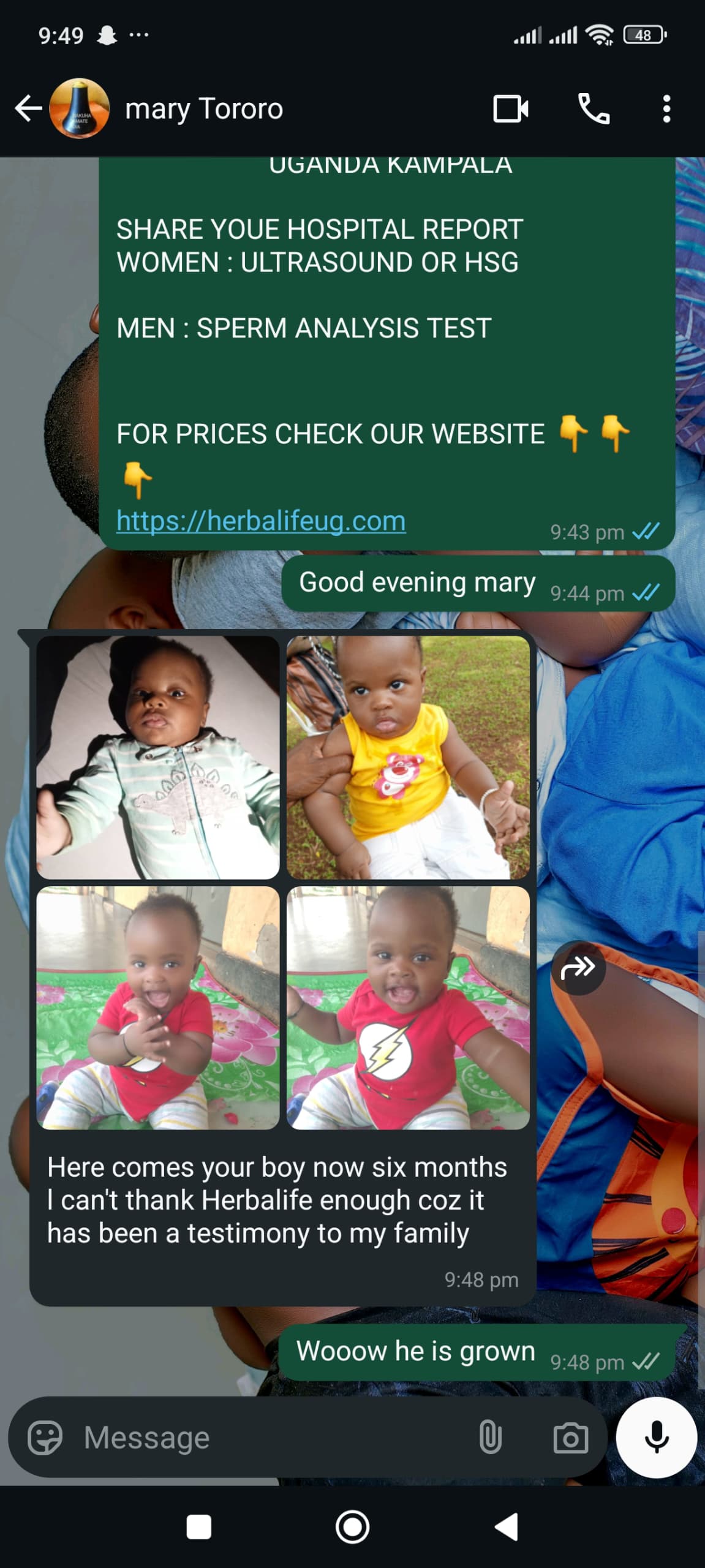This screenshot has width=705, height=1568.
Task: Open photo of baby in dinosaur onesie
Action: pyautogui.click(x=158, y=757)
